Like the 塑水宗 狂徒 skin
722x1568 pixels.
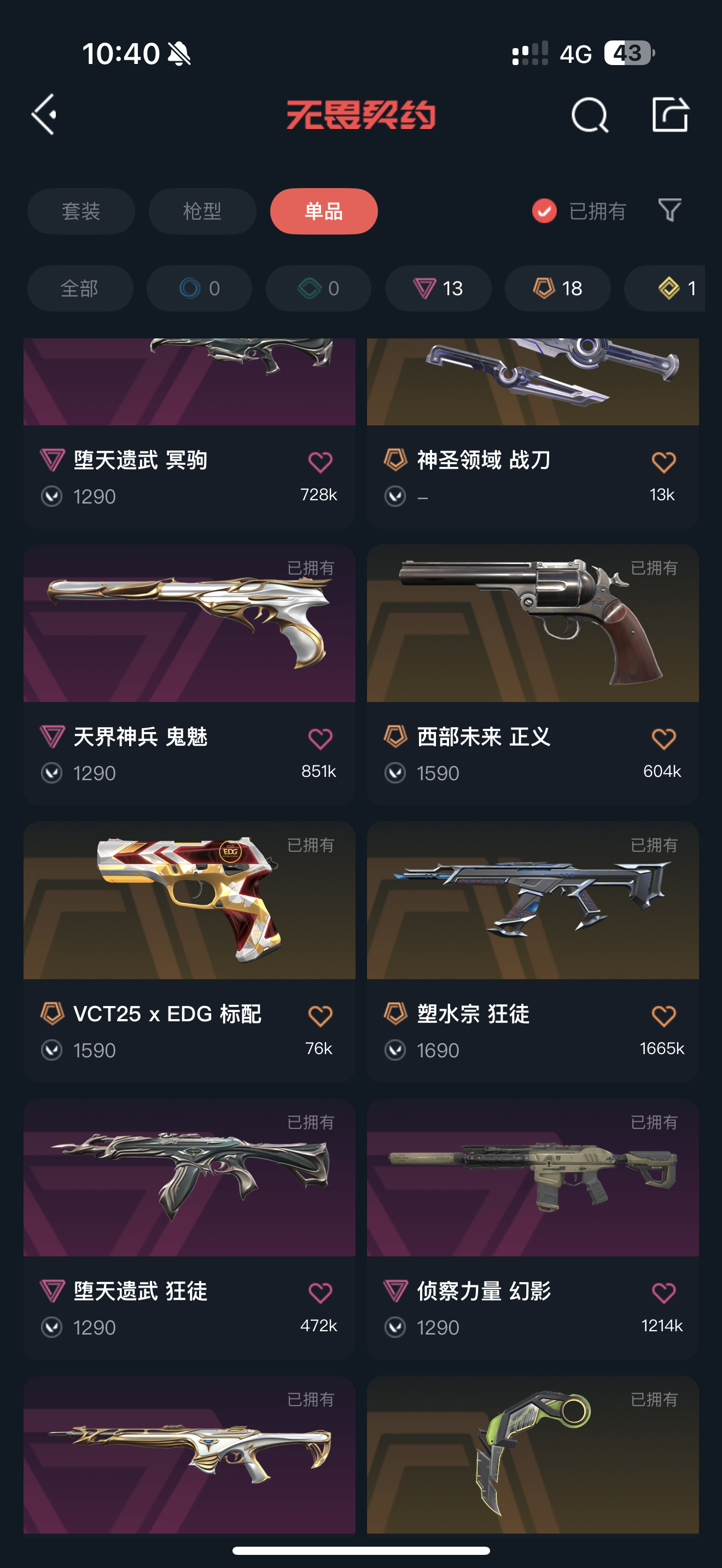(663, 1016)
